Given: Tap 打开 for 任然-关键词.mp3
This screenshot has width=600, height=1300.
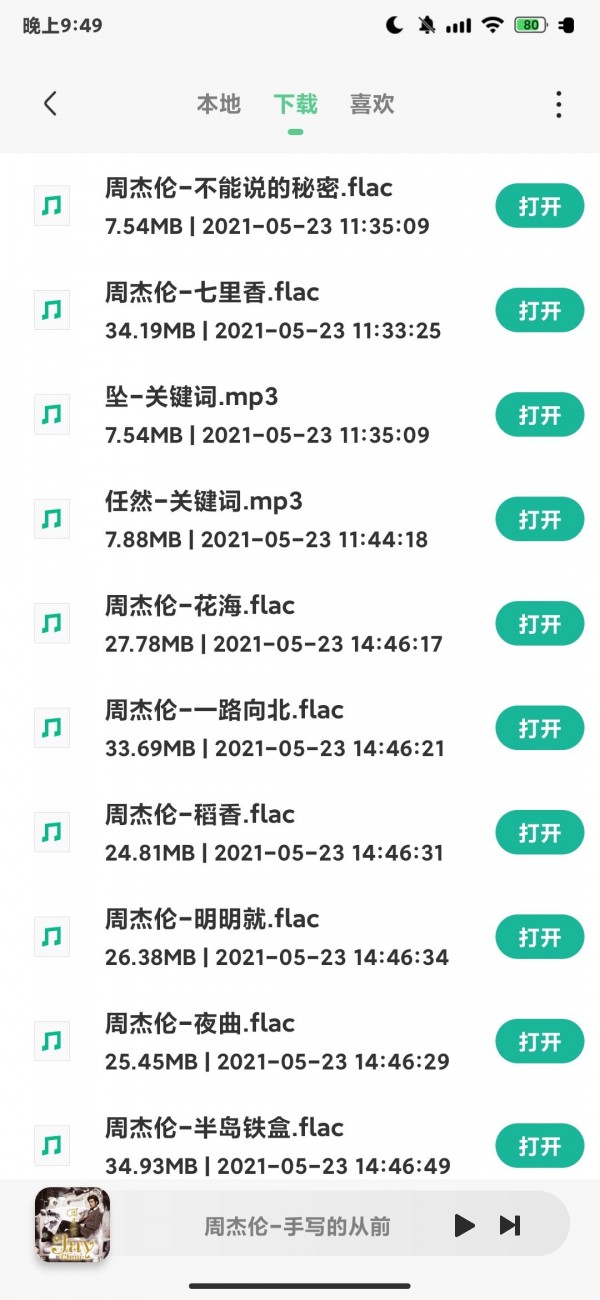Looking at the screenshot, I should coord(539,520).
